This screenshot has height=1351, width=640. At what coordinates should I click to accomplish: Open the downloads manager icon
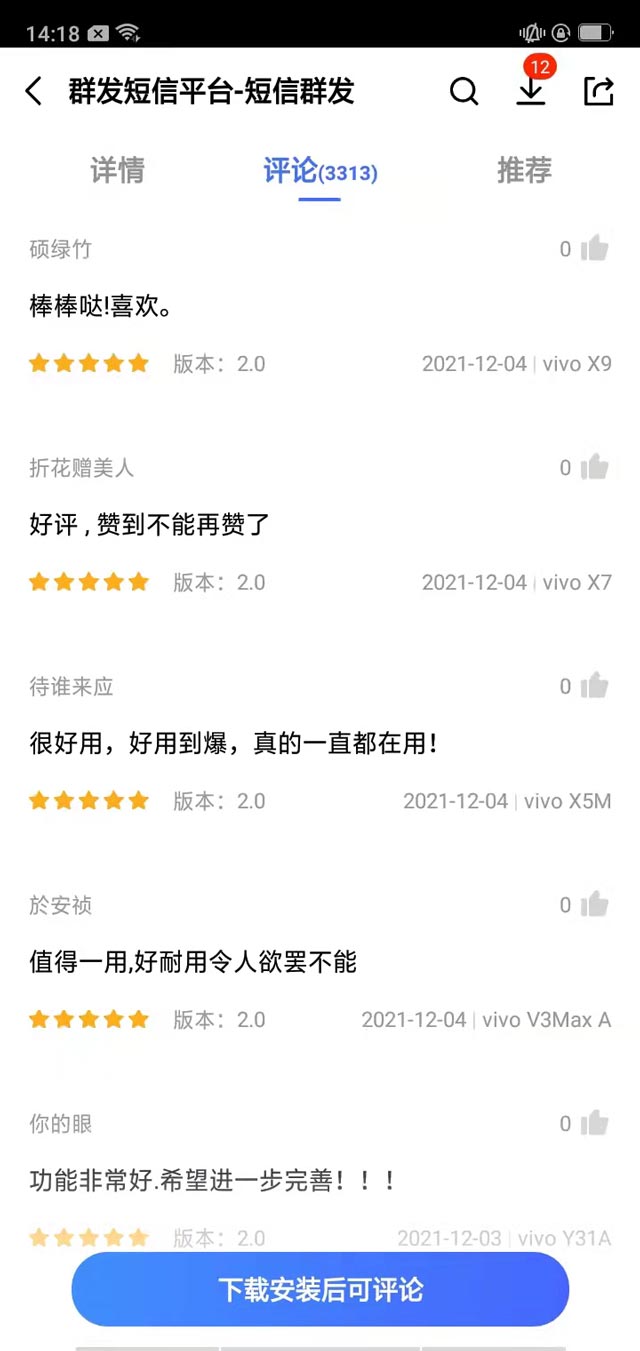click(x=531, y=90)
